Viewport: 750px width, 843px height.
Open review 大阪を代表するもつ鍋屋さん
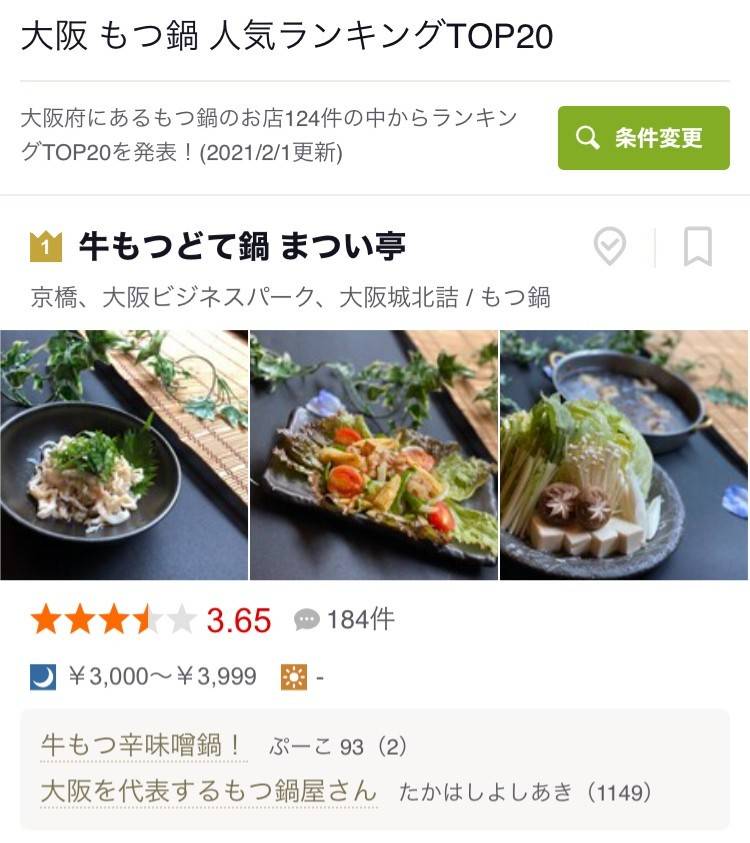pos(209,791)
